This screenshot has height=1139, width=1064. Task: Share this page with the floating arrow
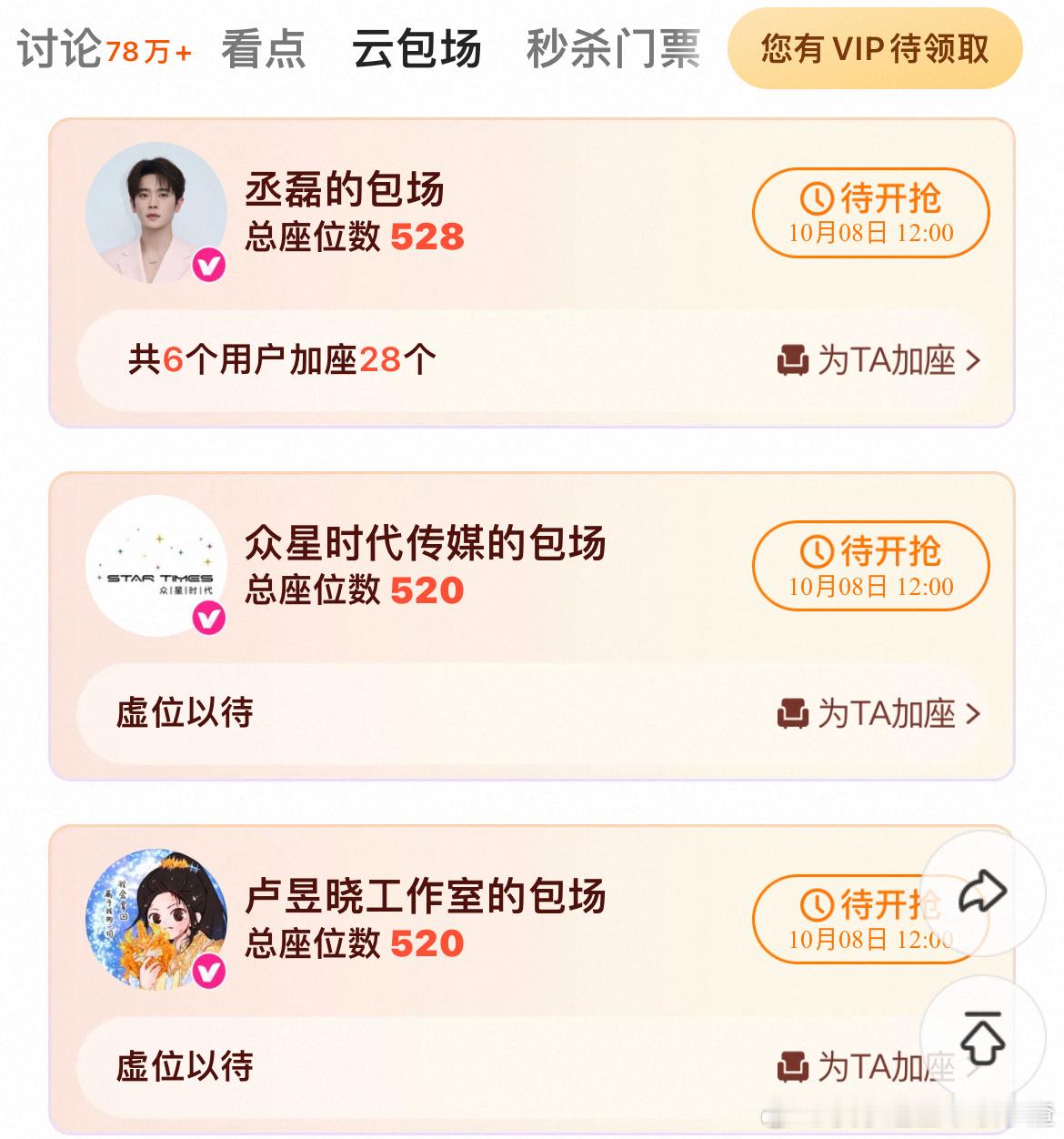982,892
